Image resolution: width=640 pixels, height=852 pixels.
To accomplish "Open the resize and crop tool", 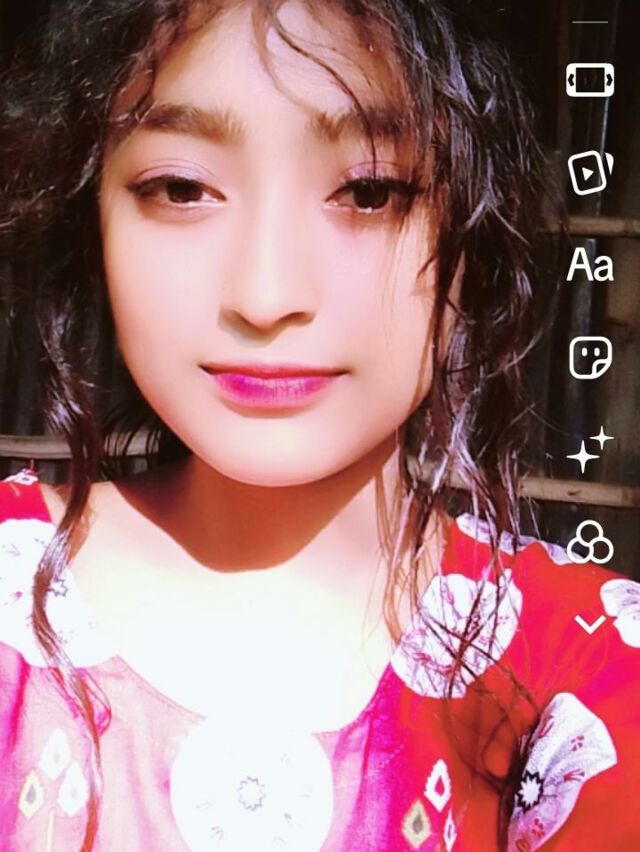I will [x=590, y=80].
